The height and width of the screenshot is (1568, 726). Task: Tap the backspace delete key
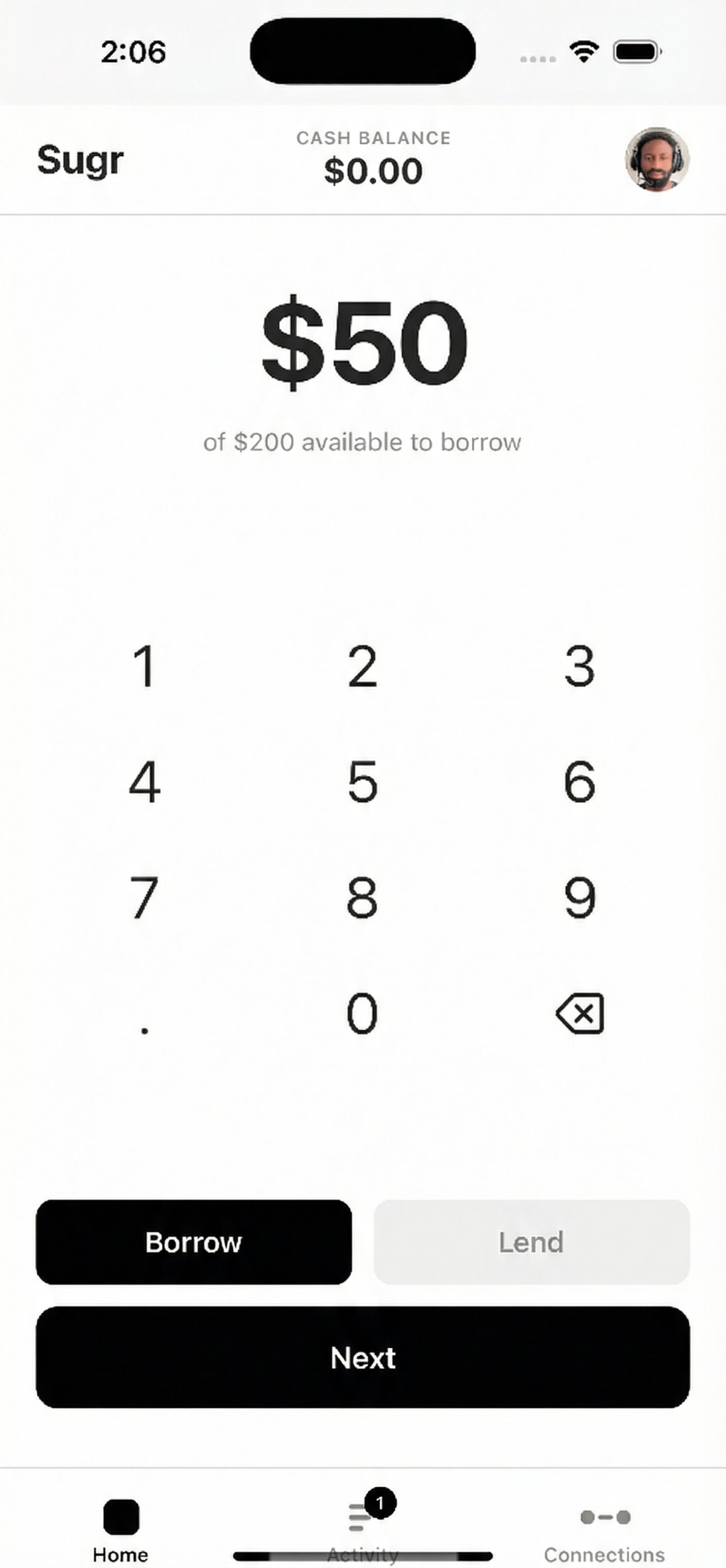click(580, 1012)
